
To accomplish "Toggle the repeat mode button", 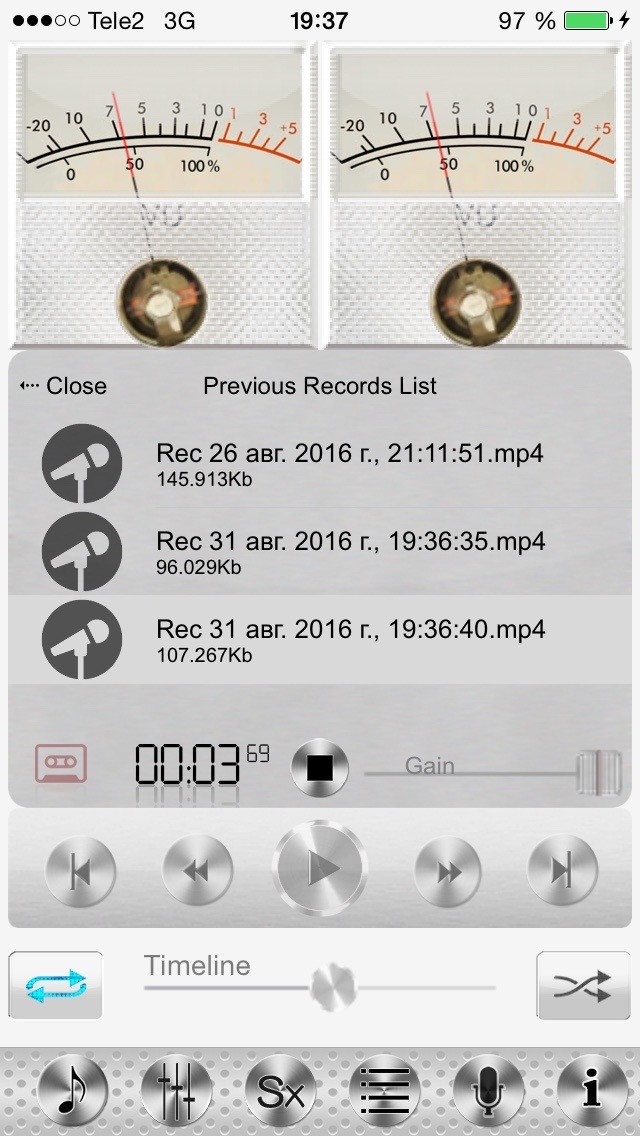I will click(56, 985).
